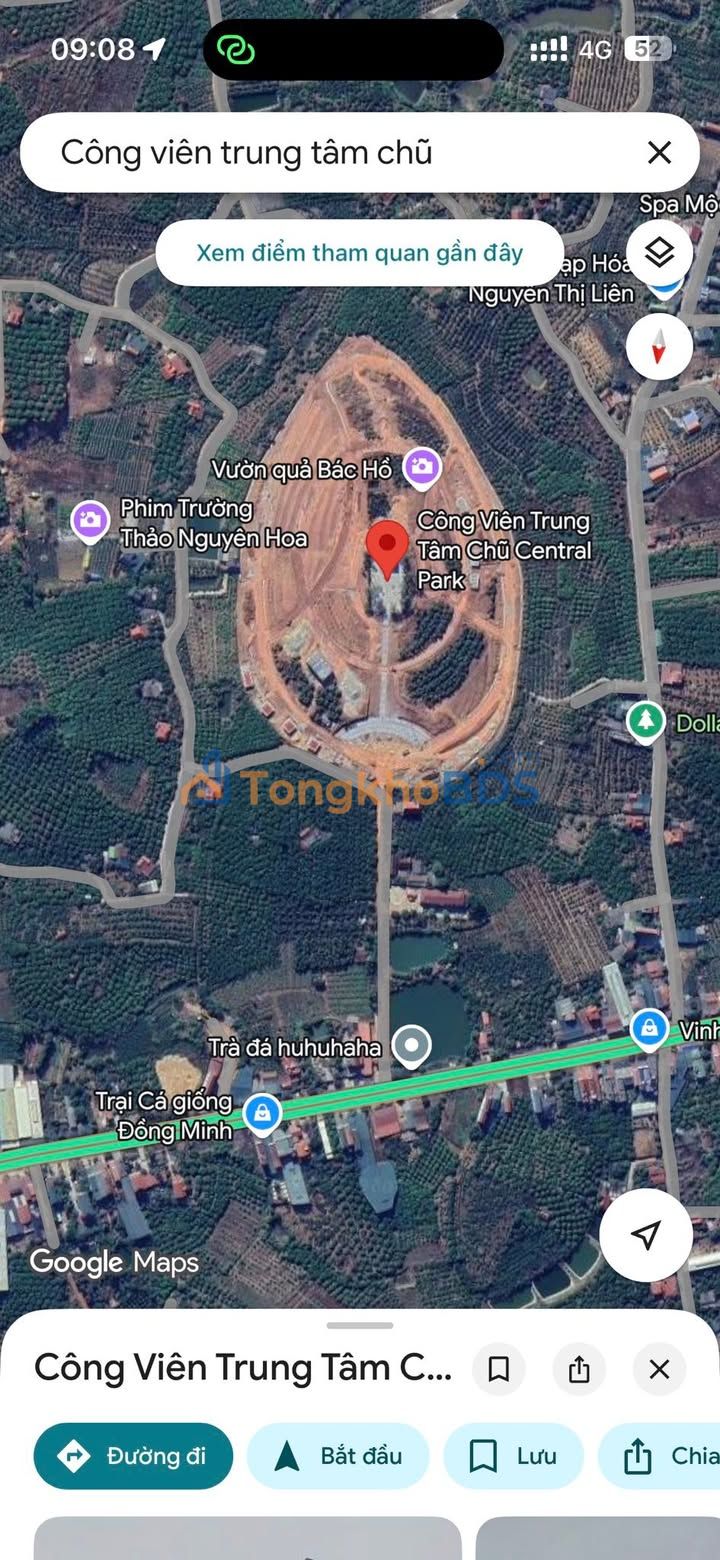Close the Công Viên Trung Tâm place card
Screen dimensions: 720x1560
[x=659, y=1369]
